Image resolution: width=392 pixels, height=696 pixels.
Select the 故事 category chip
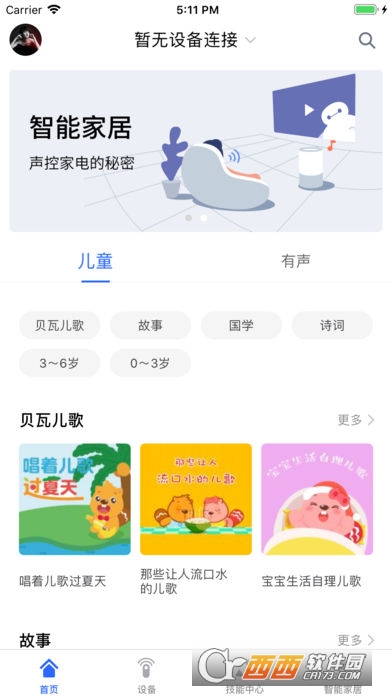point(150,325)
